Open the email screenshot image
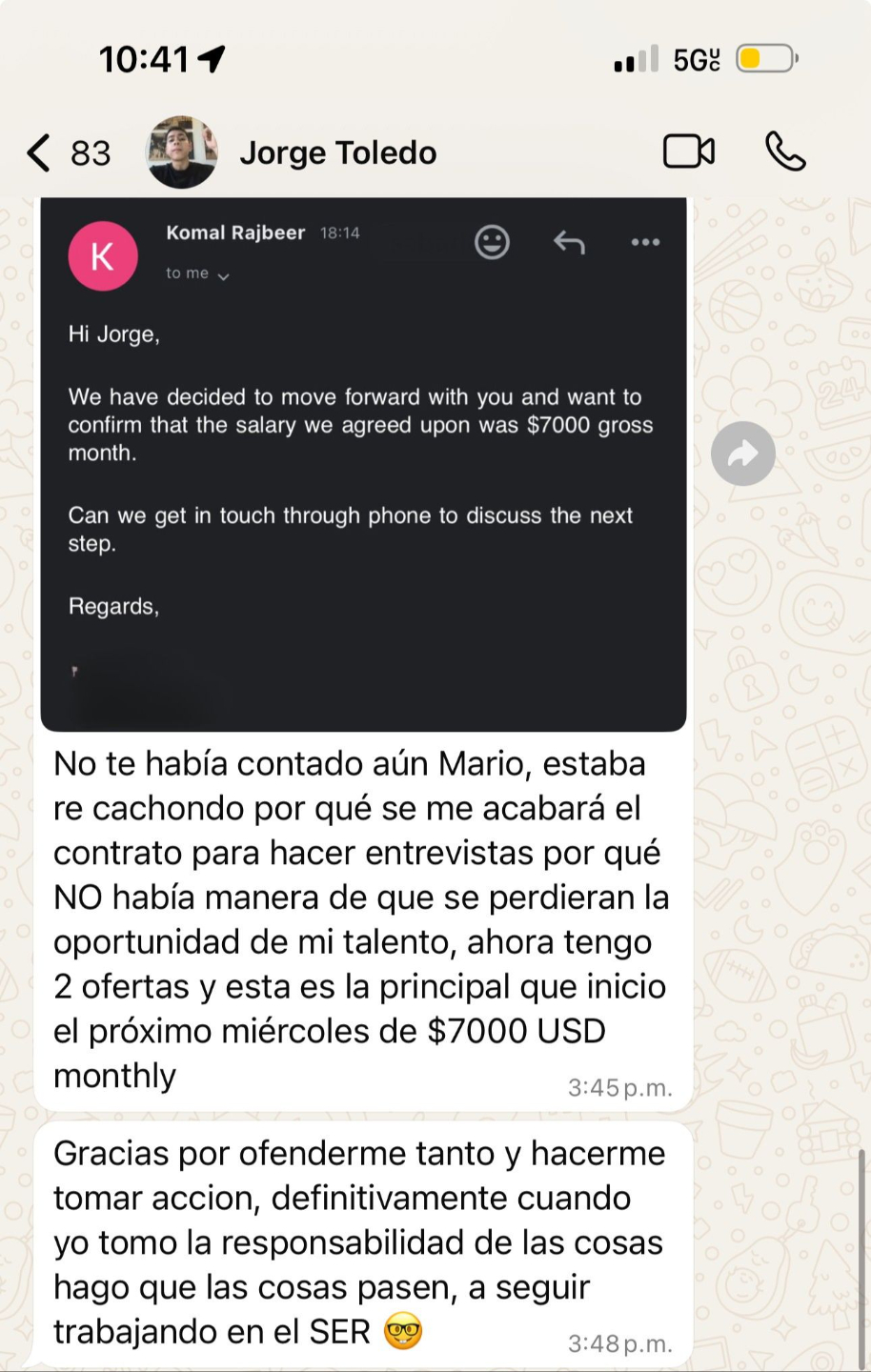The image size is (871, 1372). (363, 464)
